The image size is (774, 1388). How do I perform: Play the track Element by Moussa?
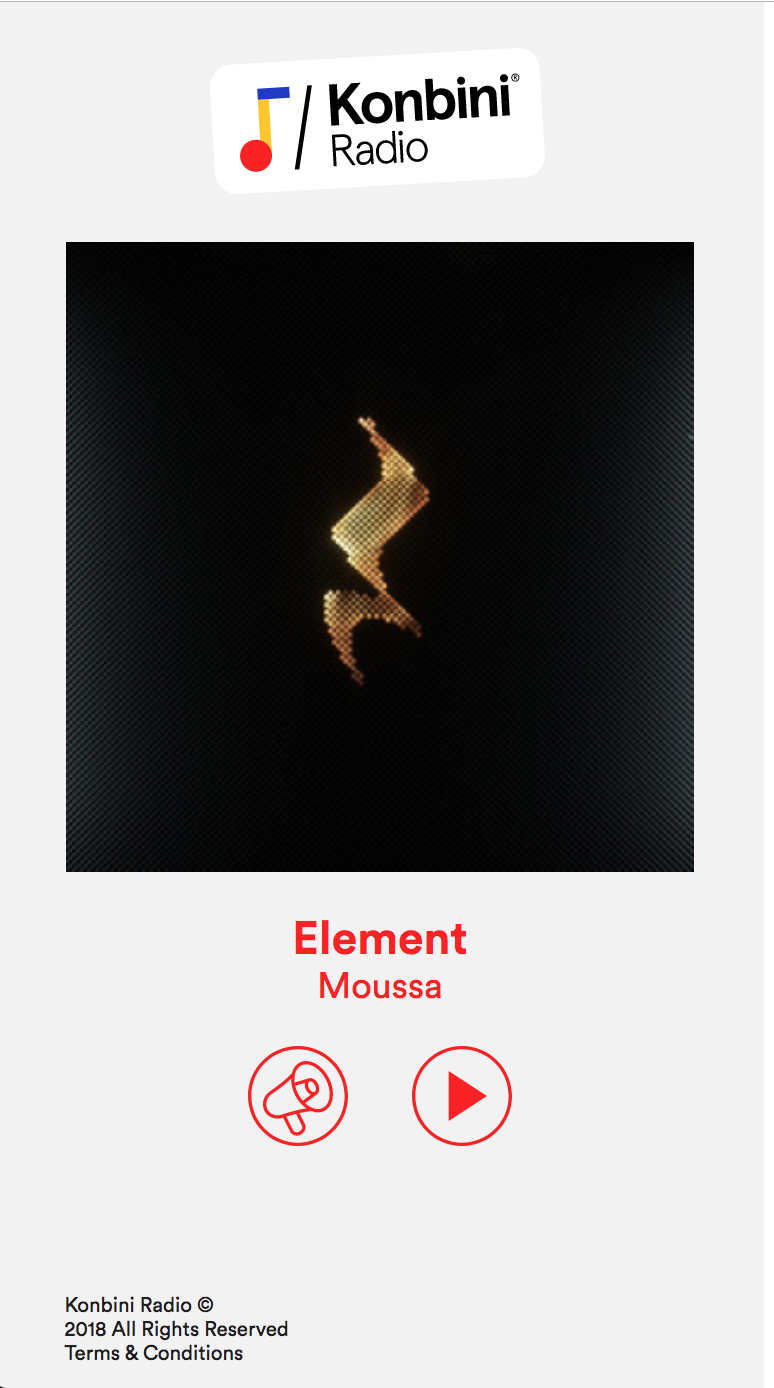462,1096
